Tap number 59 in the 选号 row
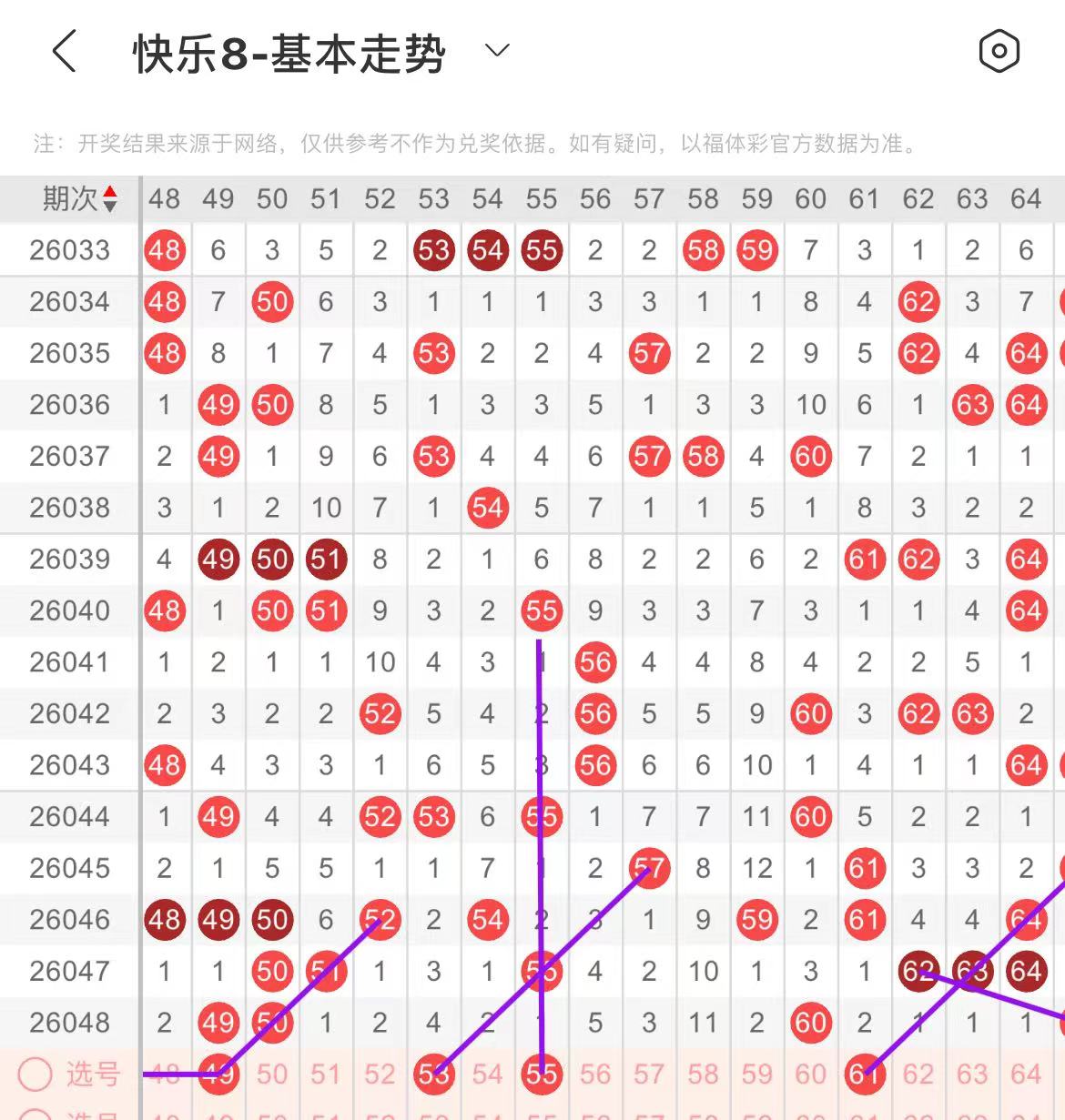 (x=756, y=1075)
